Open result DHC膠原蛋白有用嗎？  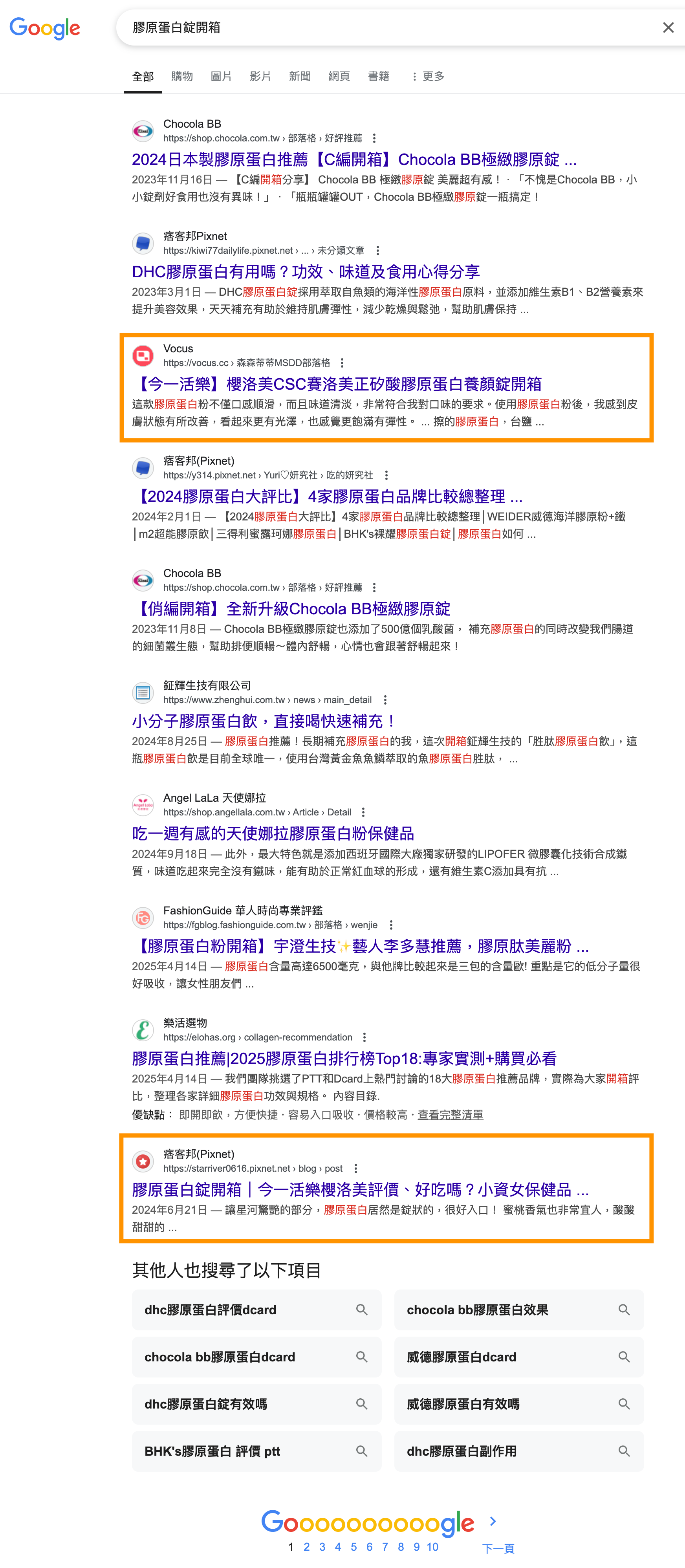[306, 271]
